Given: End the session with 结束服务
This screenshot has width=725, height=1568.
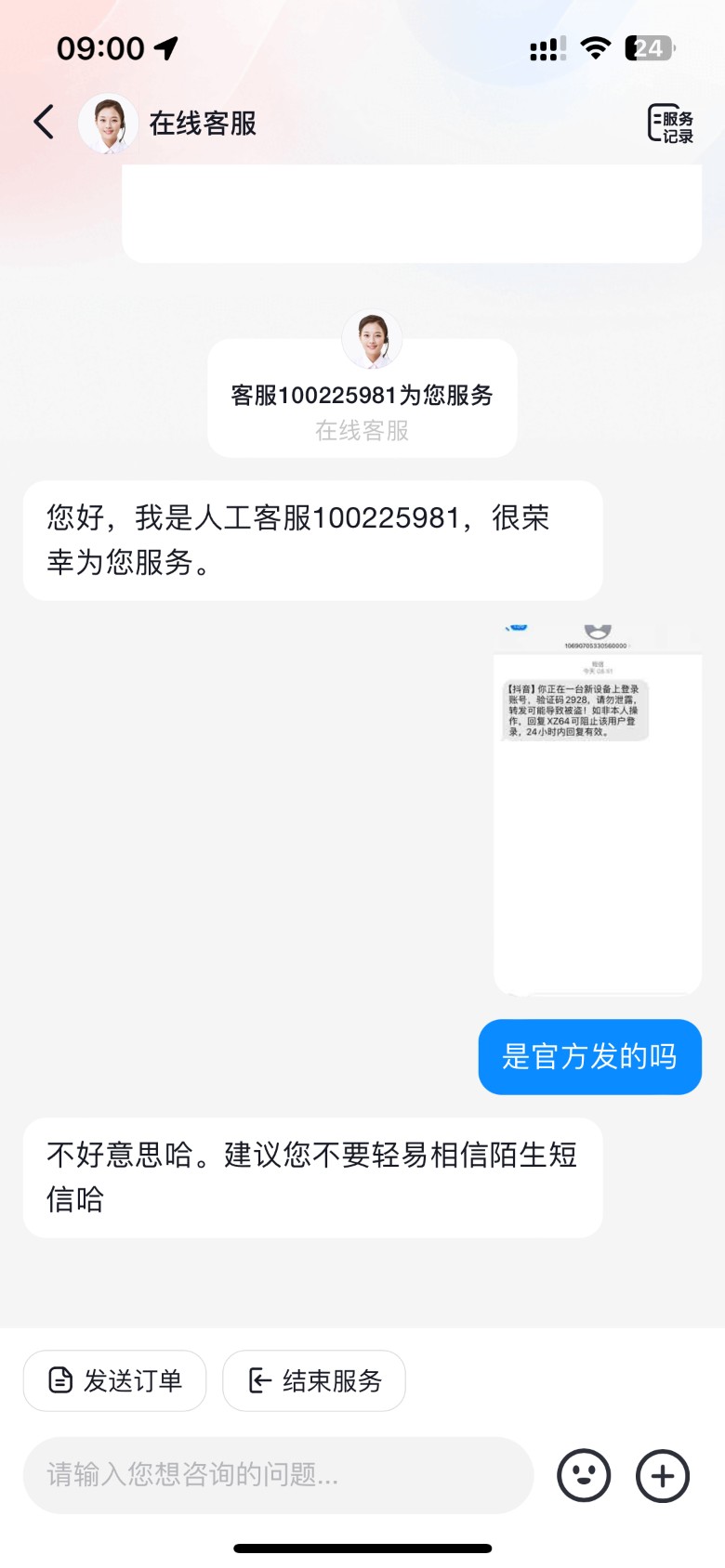Looking at the screenshot, I should (314, 1380).
